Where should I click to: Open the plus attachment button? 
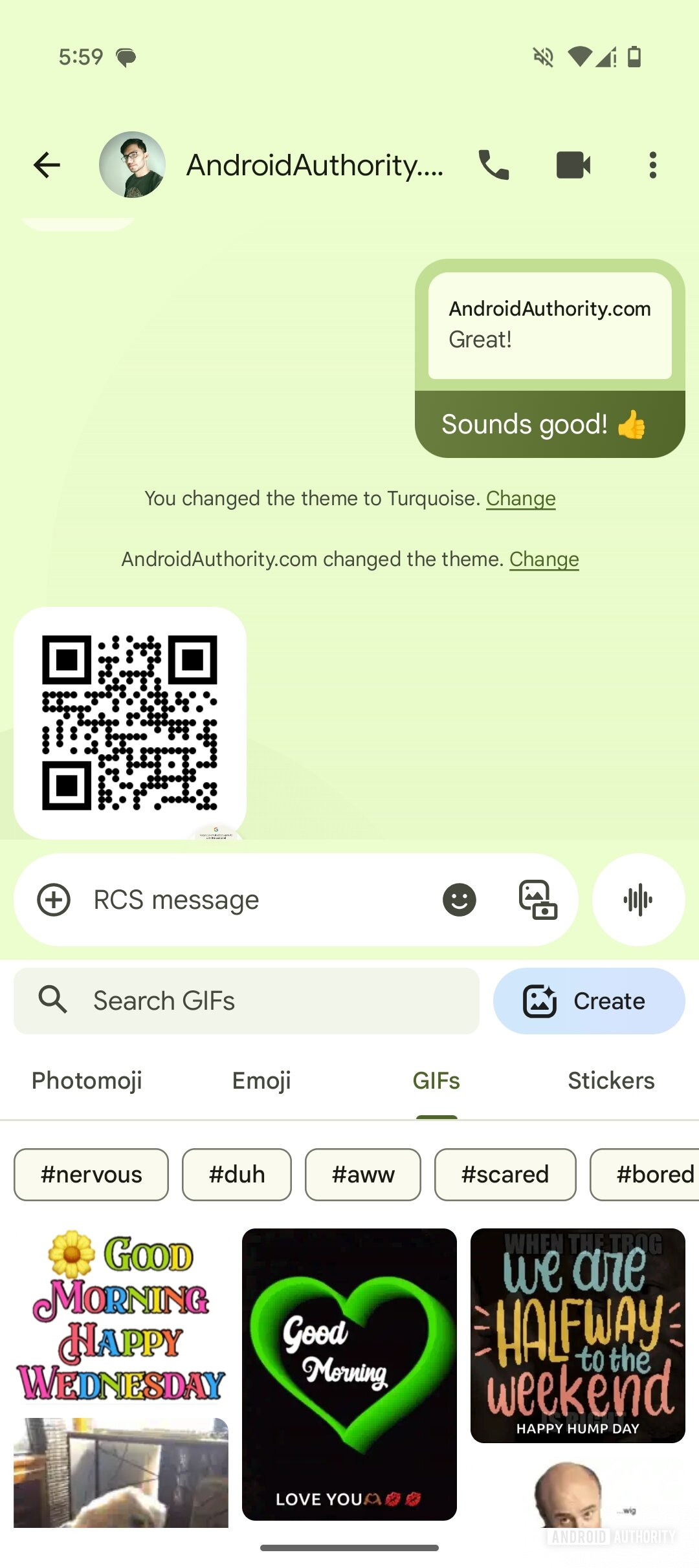(x=54, y=900)
